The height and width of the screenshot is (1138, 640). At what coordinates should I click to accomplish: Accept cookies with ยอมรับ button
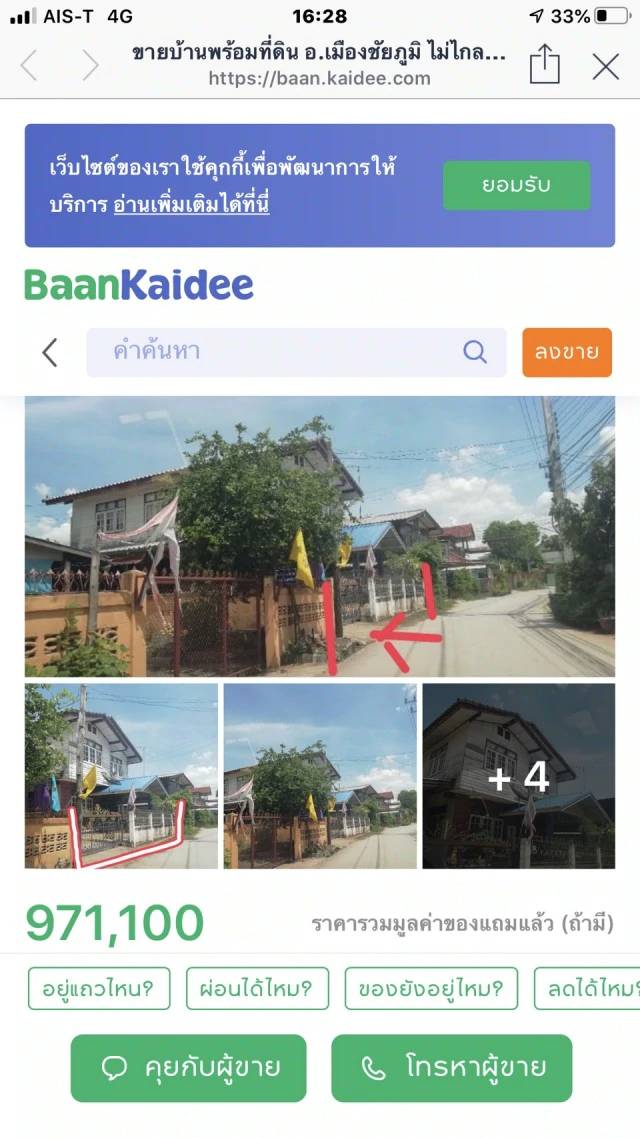(x=517, y=186)
